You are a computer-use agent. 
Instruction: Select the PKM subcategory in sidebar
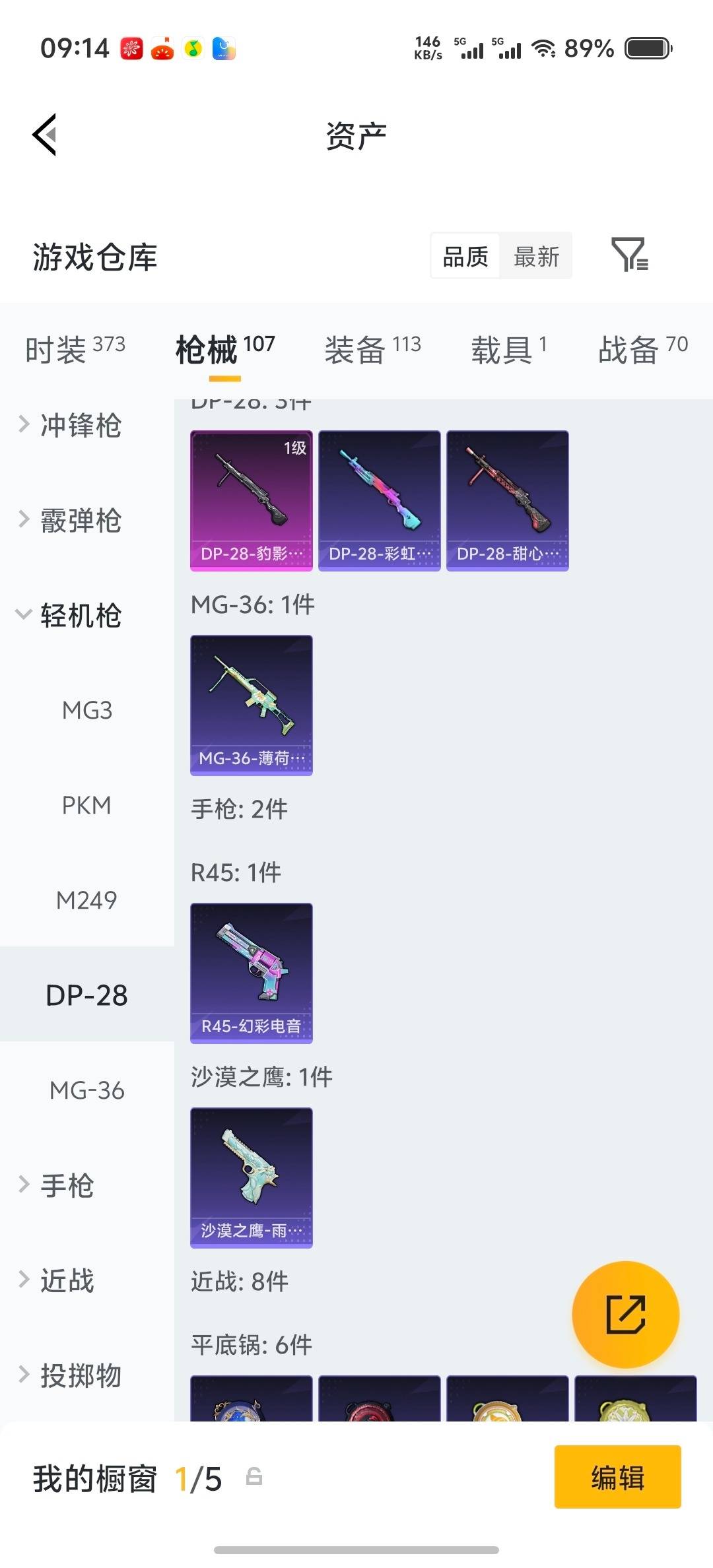[86, 805]
